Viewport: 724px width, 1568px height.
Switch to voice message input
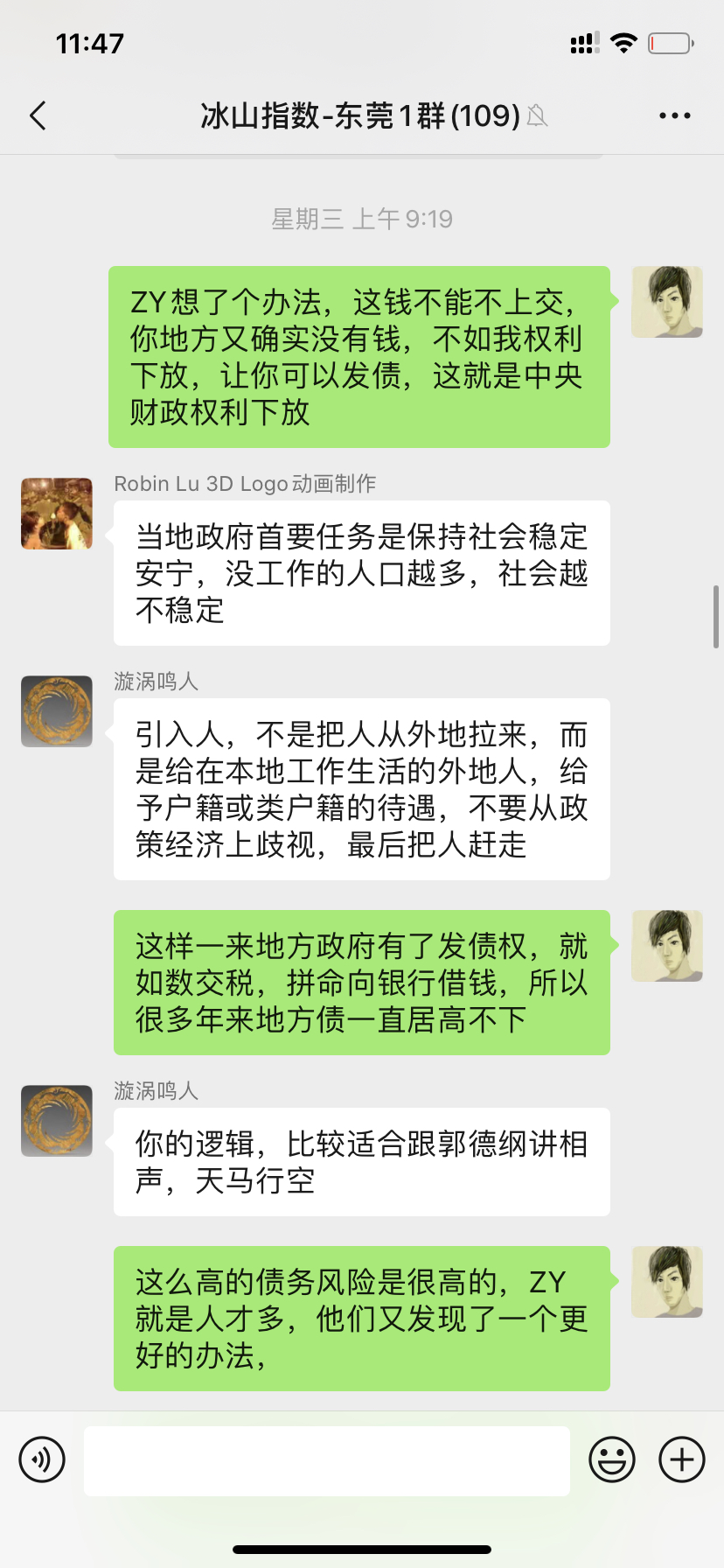pyautogui.click(x=42, y=1459)
